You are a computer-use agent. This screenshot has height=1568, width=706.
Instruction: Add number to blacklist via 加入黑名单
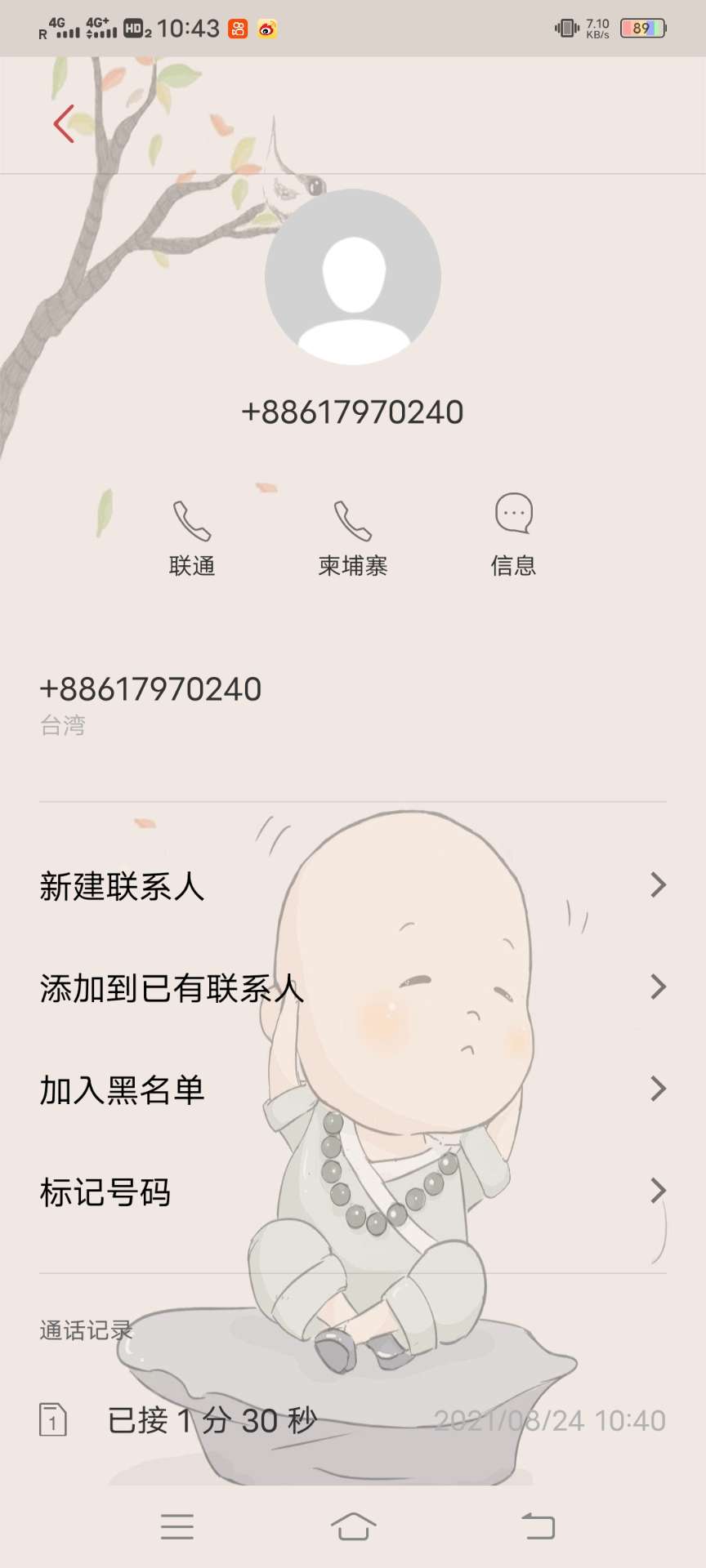click(x=353, y=1090)
